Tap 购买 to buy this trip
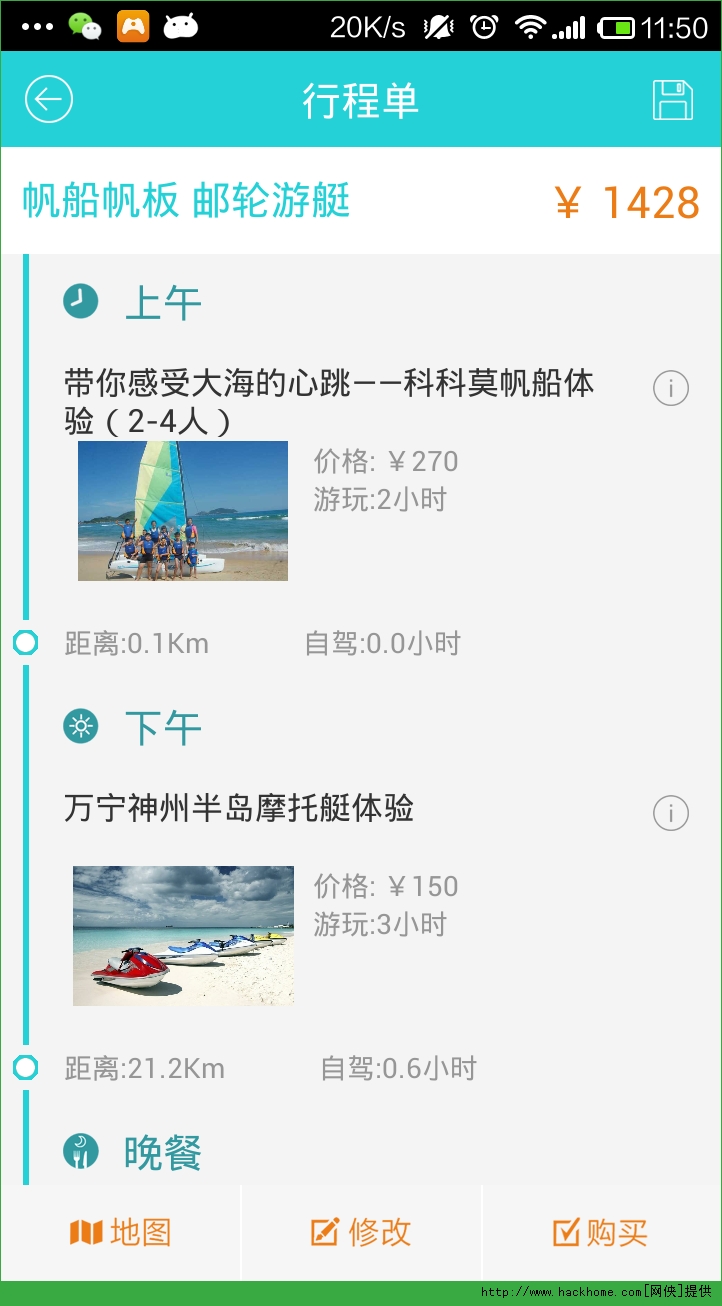This screenshot has width=722, height=1306. (x=601, y=1233)
